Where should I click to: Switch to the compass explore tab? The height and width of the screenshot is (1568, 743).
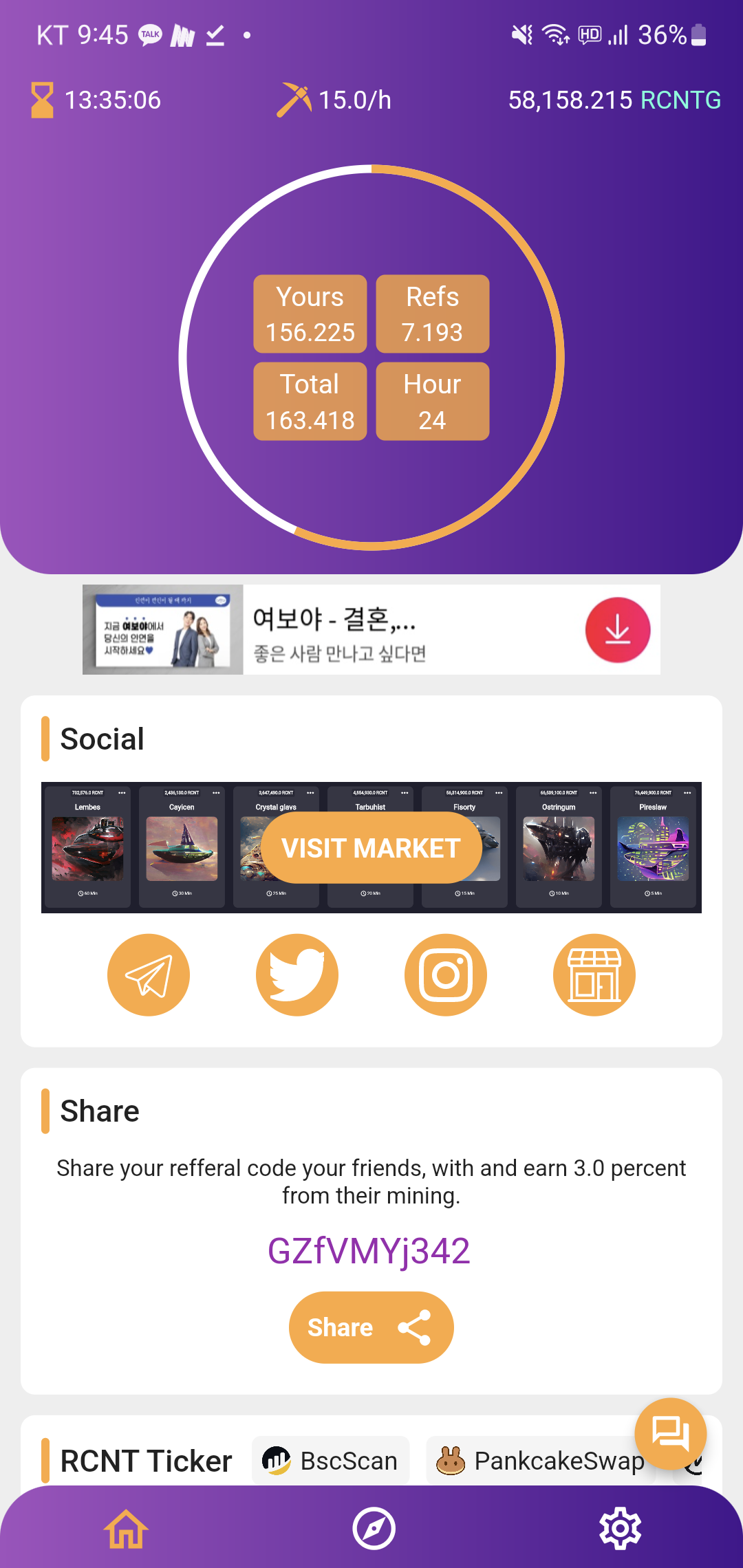[x=374, y=1529]
